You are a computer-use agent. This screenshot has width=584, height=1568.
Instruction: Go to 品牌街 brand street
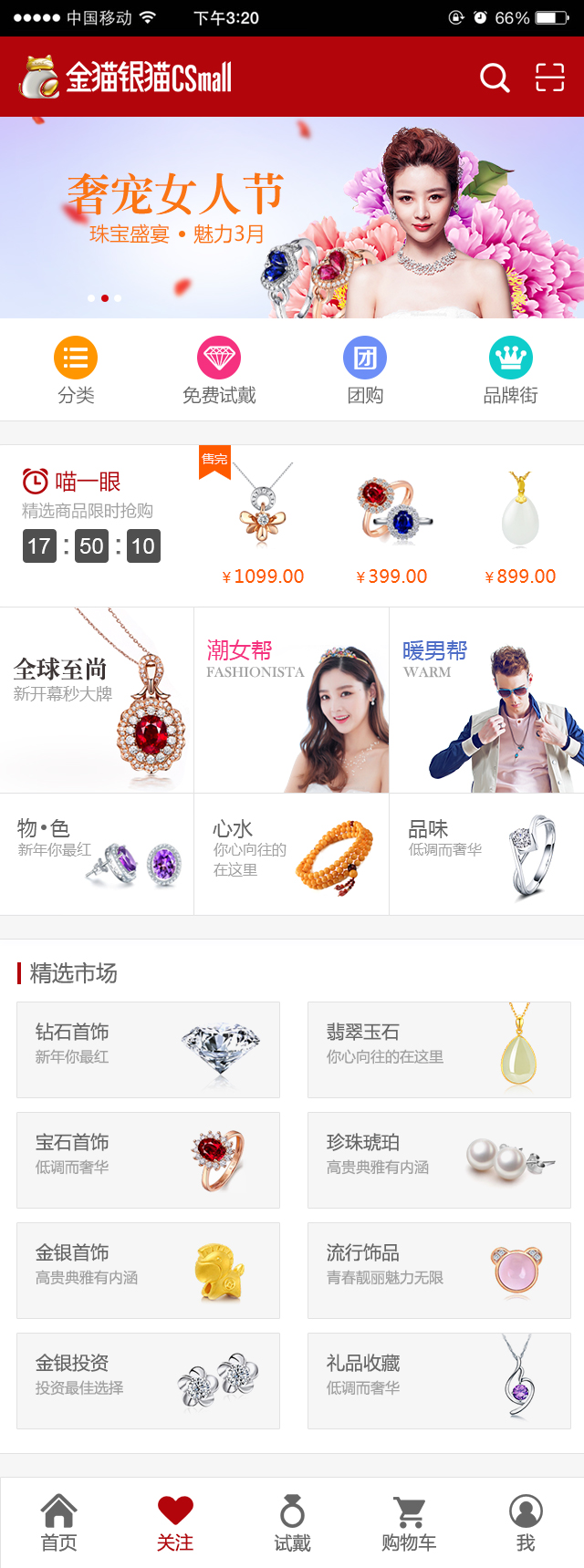pos(510,369)
